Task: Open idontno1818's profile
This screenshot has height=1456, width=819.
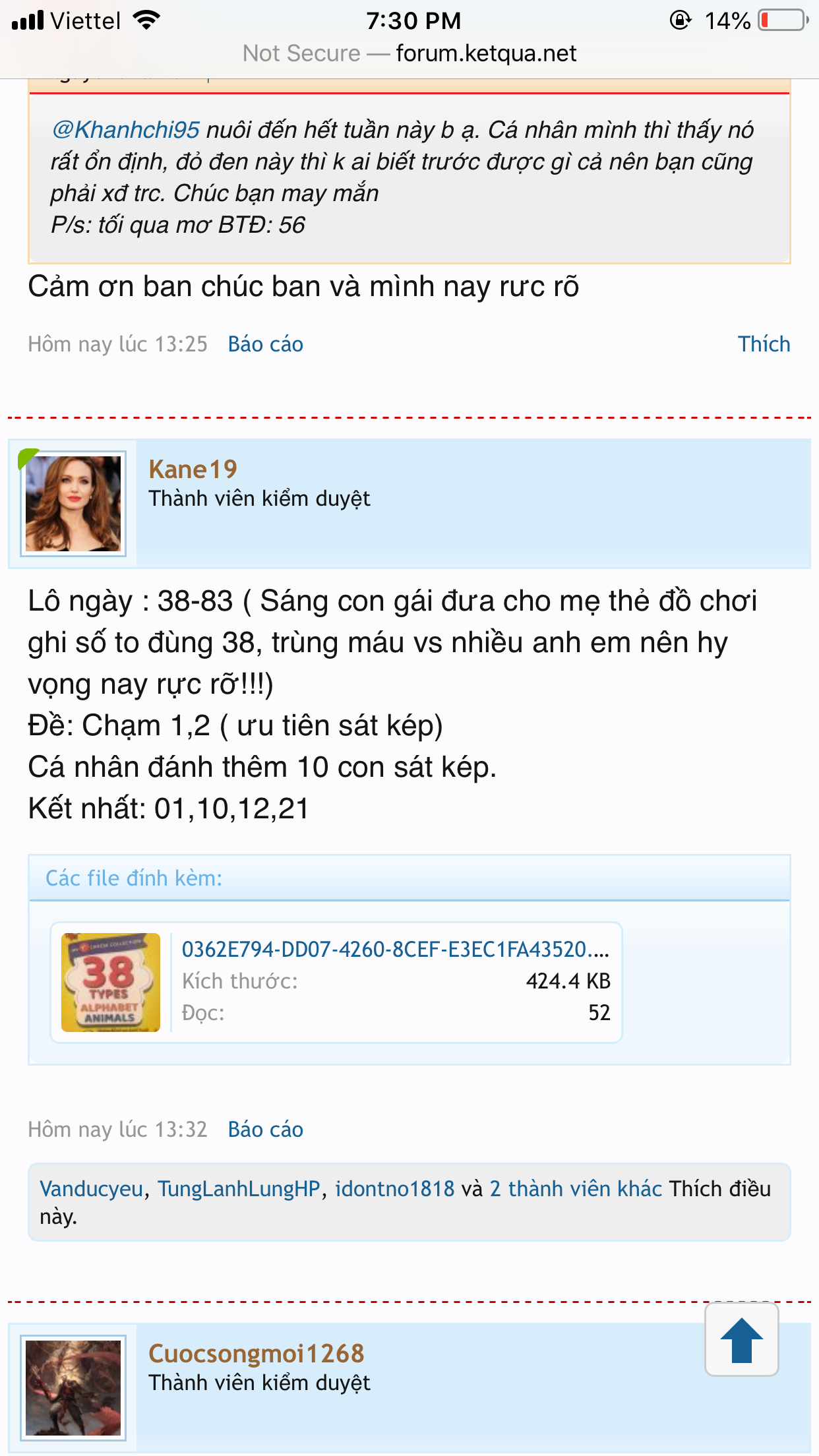Action: pyautogui.click(x=394, y=1188)
